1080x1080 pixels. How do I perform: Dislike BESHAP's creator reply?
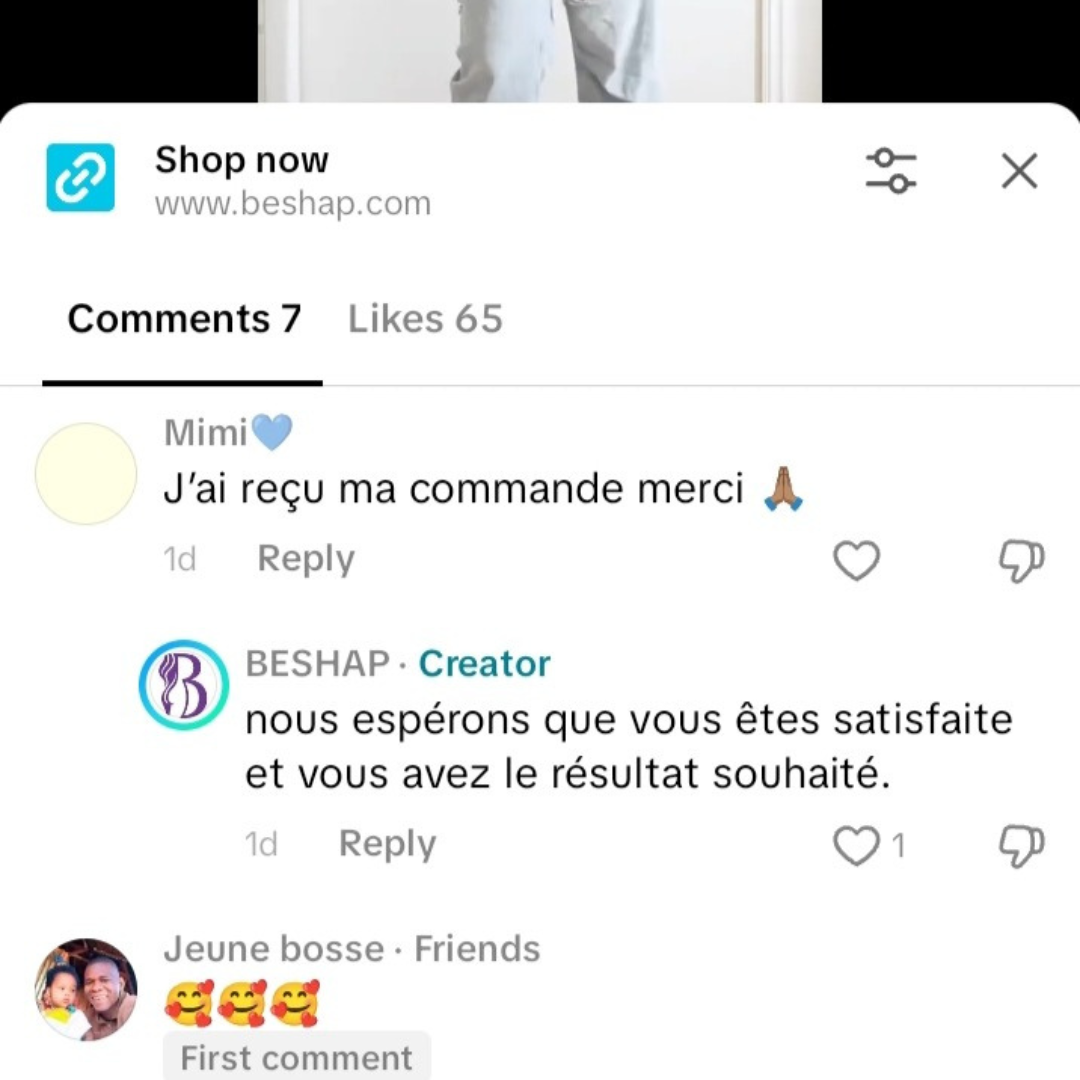(1022, 846)
